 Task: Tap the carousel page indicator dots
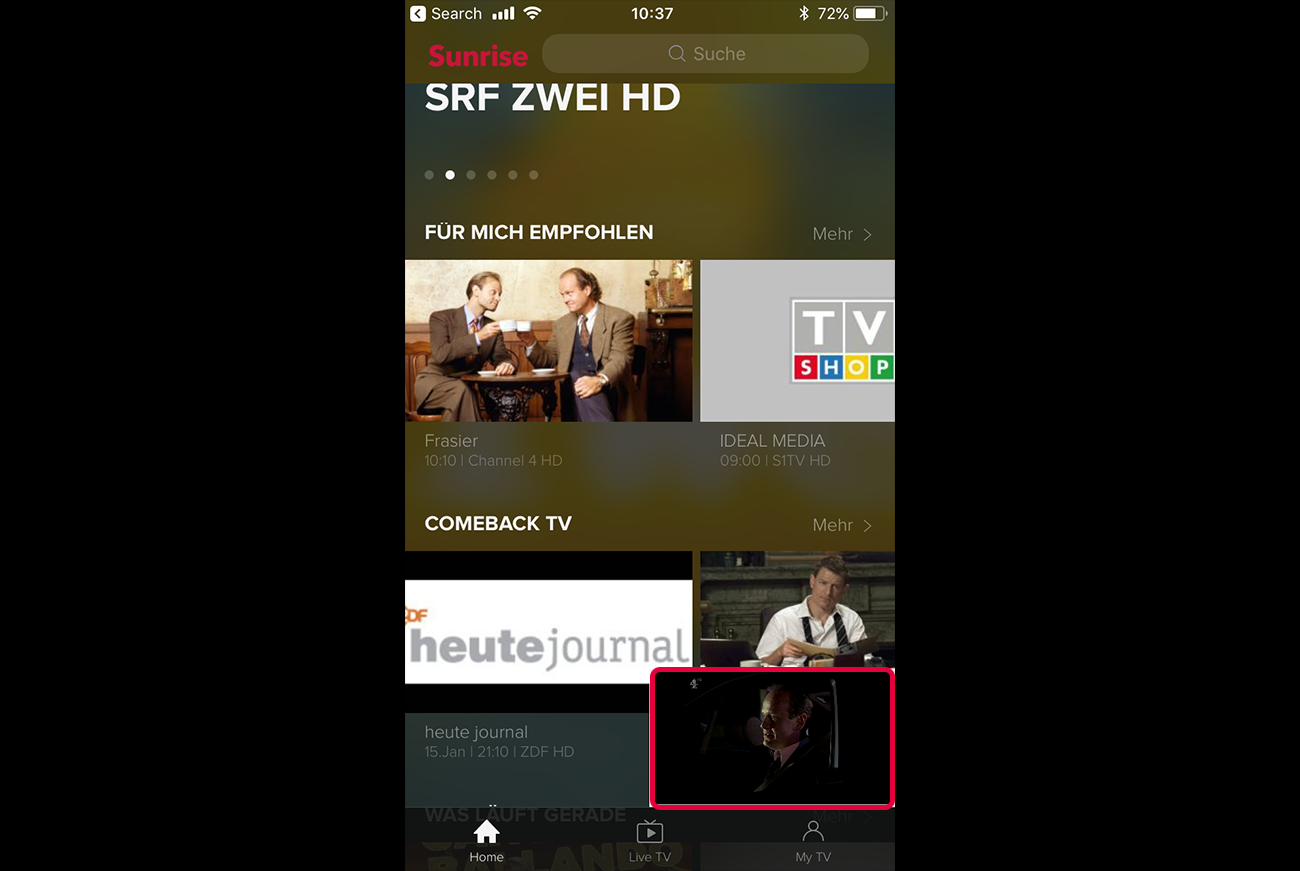click(481, 175)
